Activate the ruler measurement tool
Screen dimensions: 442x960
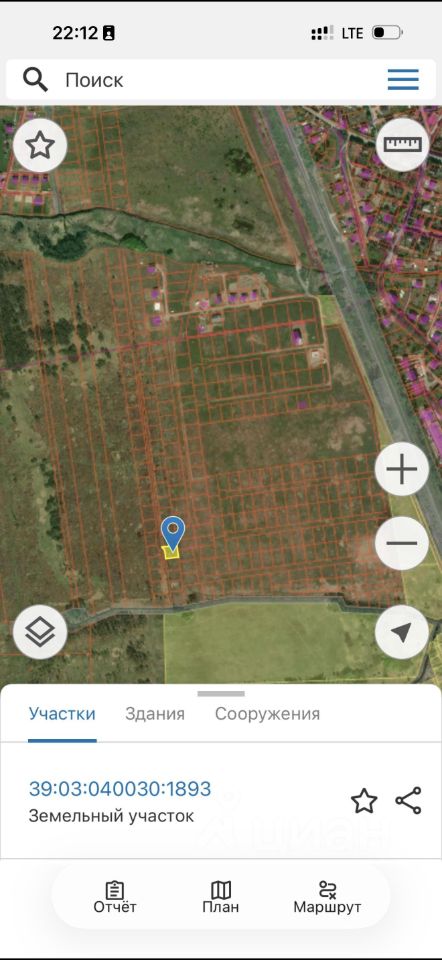(402, 144)
